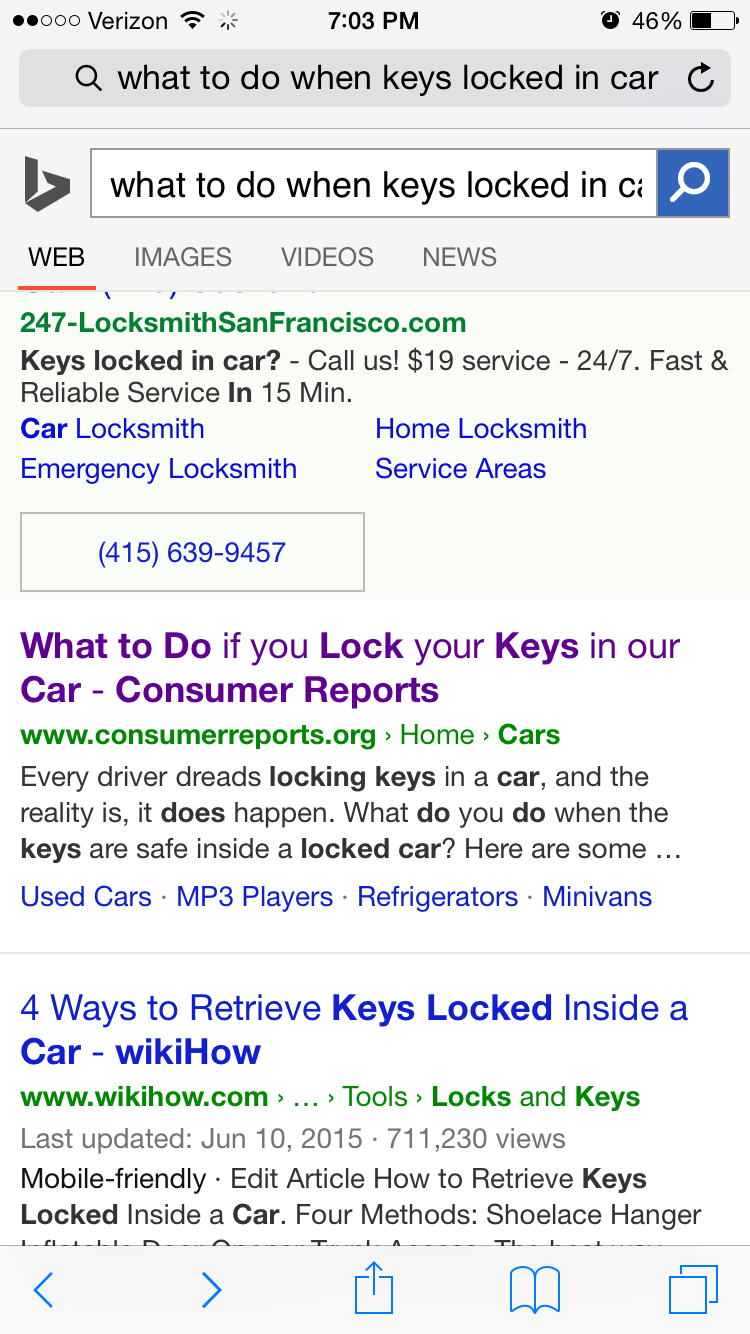750x1334 pixels.
Task: Switch to the News tab
Action: (x=459, y=257)
